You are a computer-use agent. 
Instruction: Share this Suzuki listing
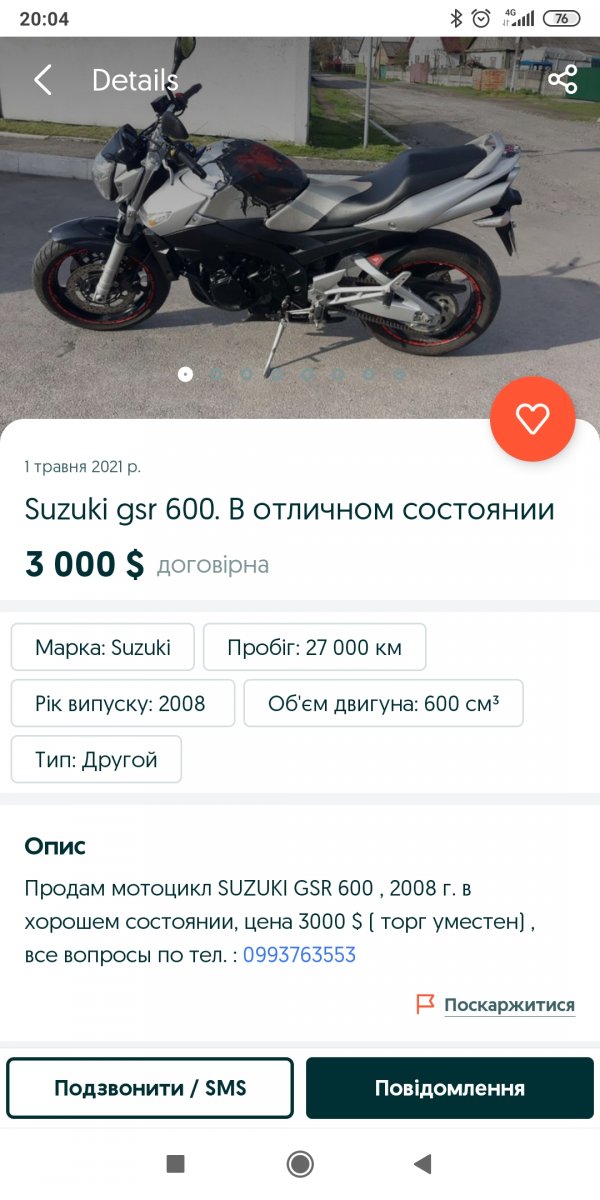pos(563,80)
